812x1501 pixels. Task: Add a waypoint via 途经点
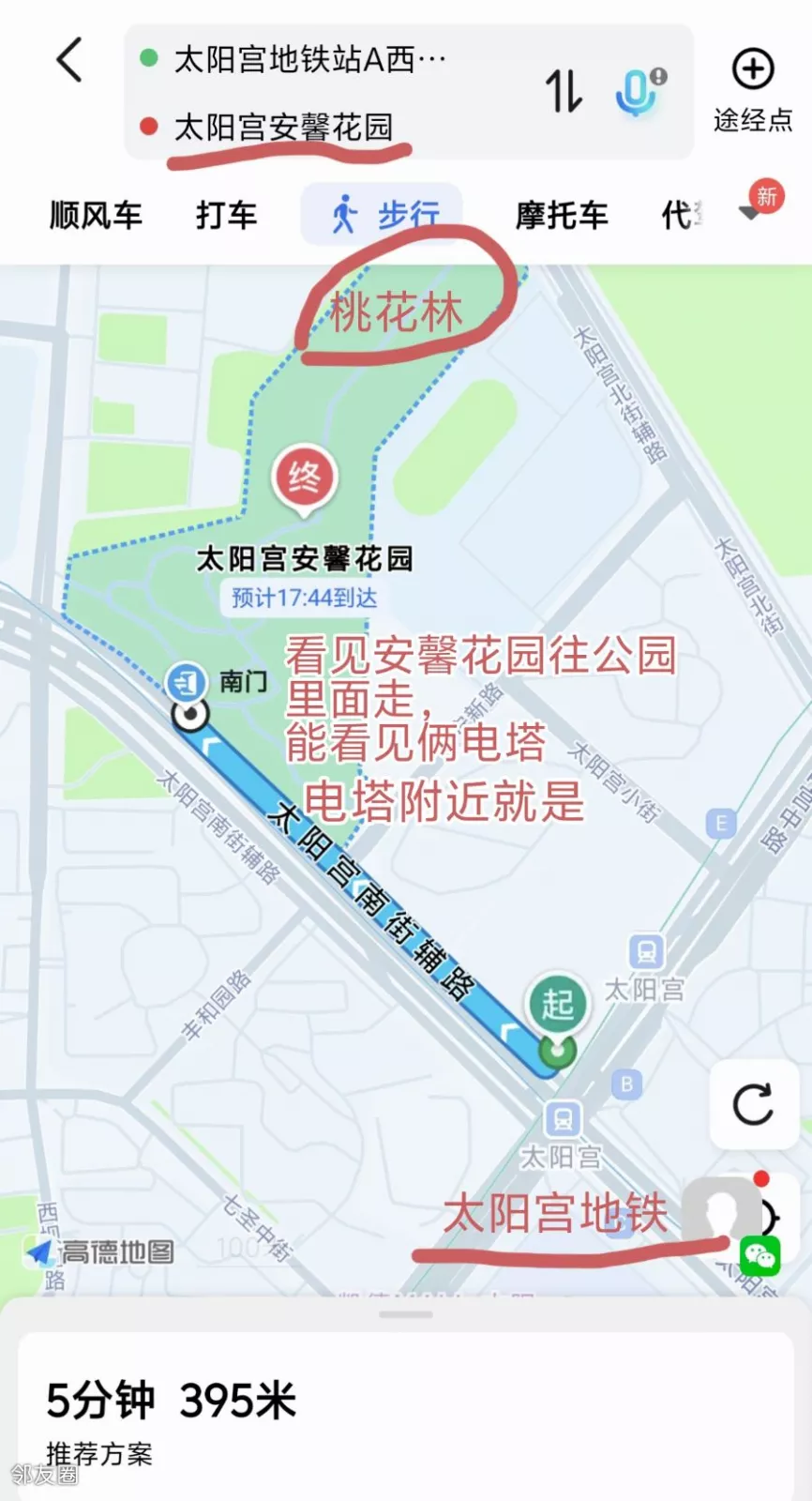[x=753, y=91]
